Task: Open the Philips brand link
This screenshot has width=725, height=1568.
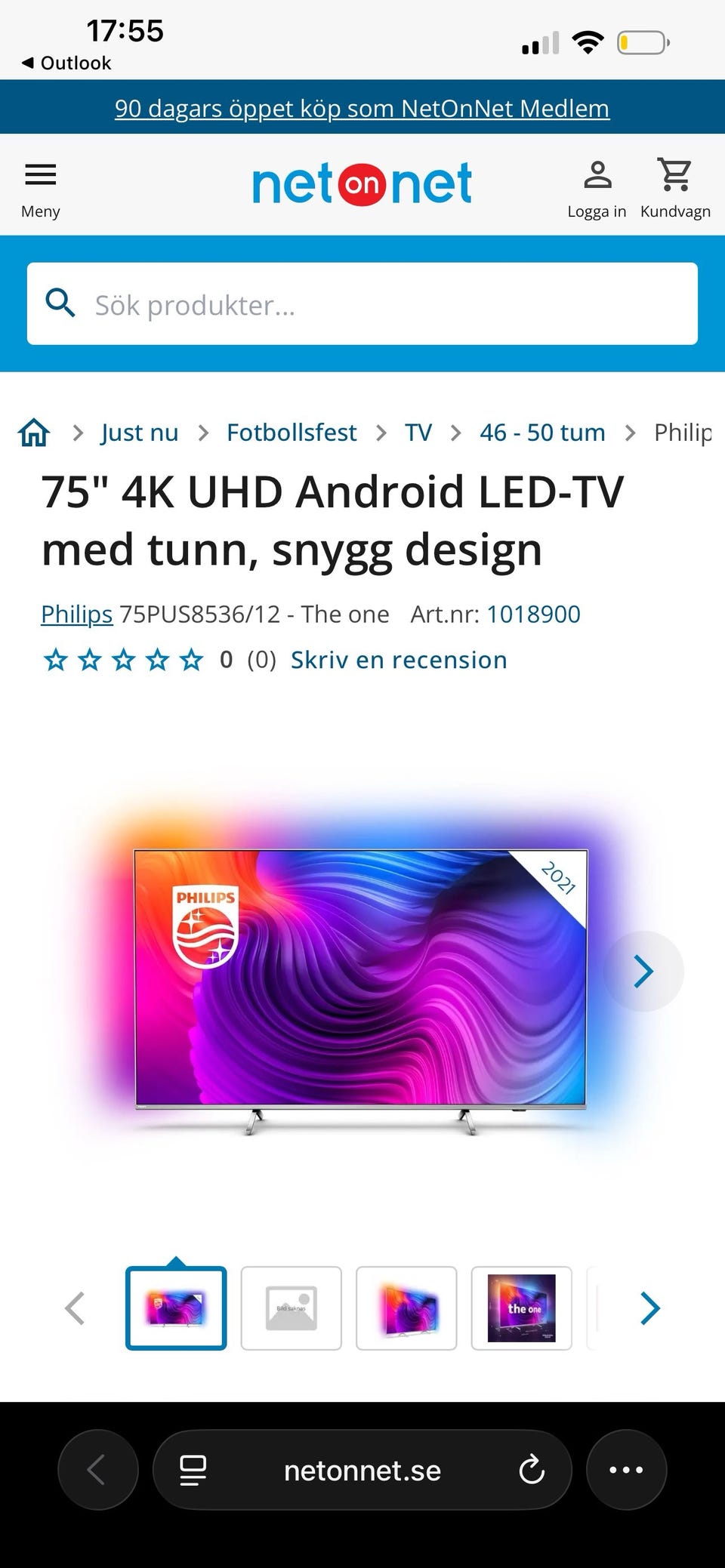Action: click(x=77, y=615)
